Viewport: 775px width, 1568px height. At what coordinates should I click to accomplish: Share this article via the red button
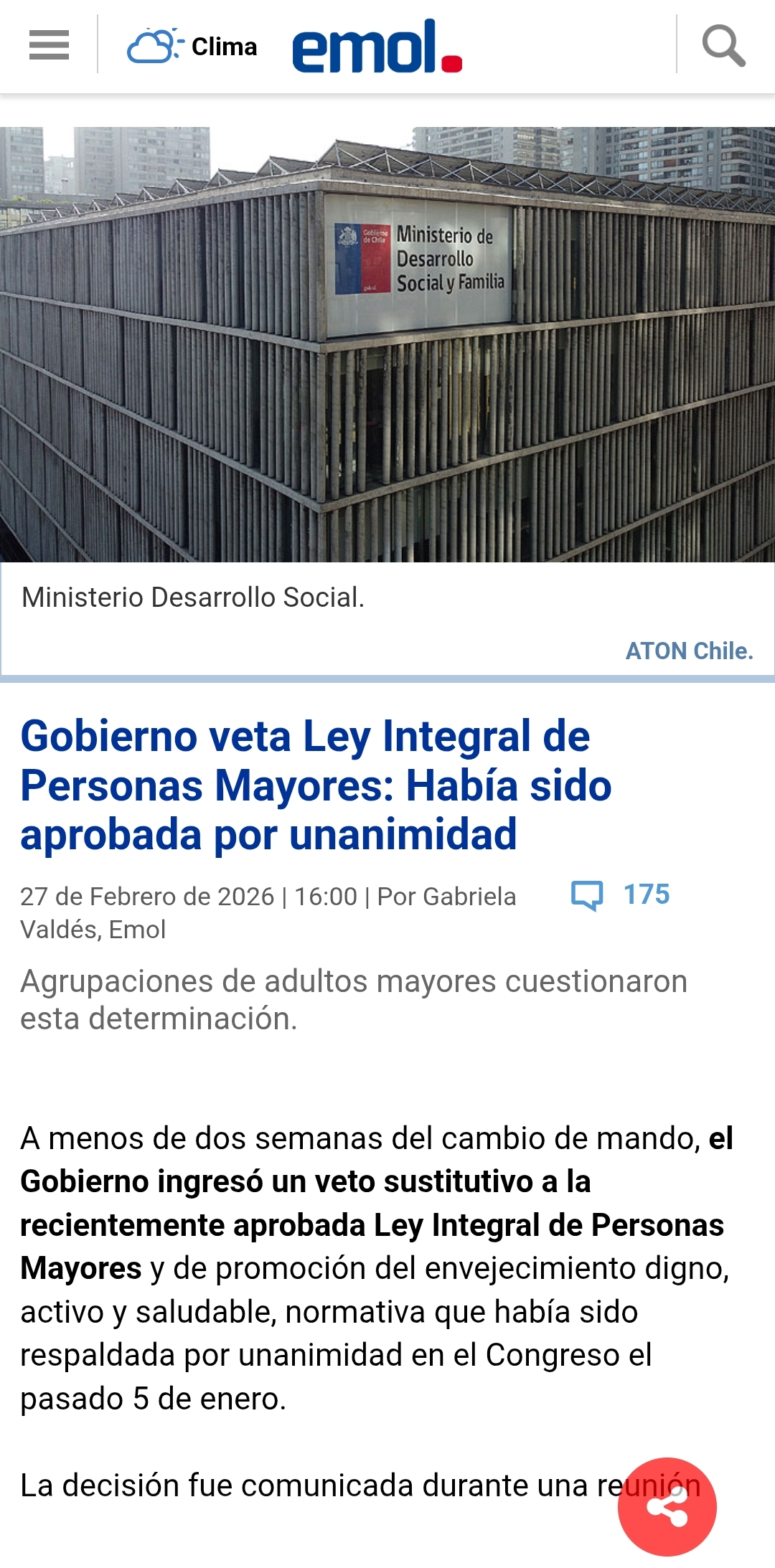coord(667,1506)
